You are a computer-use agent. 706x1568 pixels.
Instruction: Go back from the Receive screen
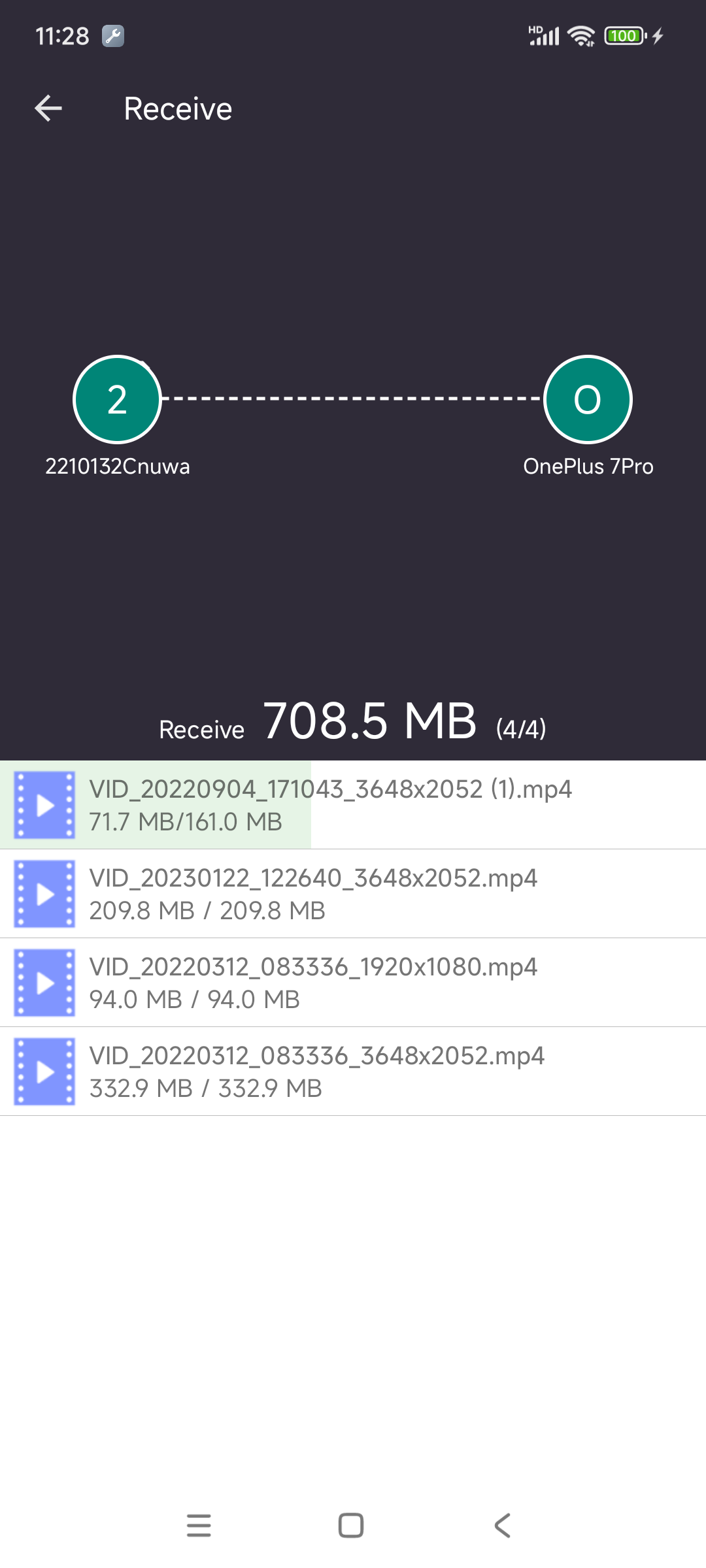pos(48,108)
